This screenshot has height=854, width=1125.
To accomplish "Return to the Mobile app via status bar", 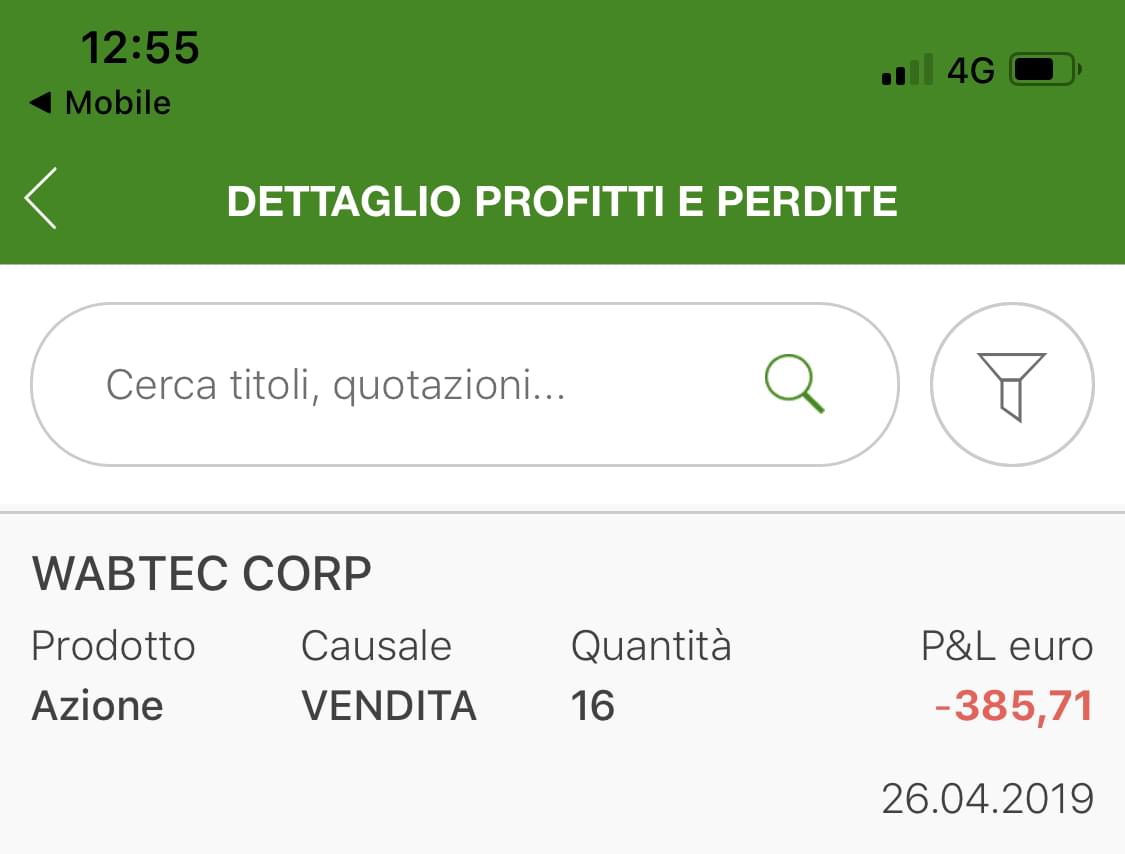I will pyautogui.click(x=100, y=103).
